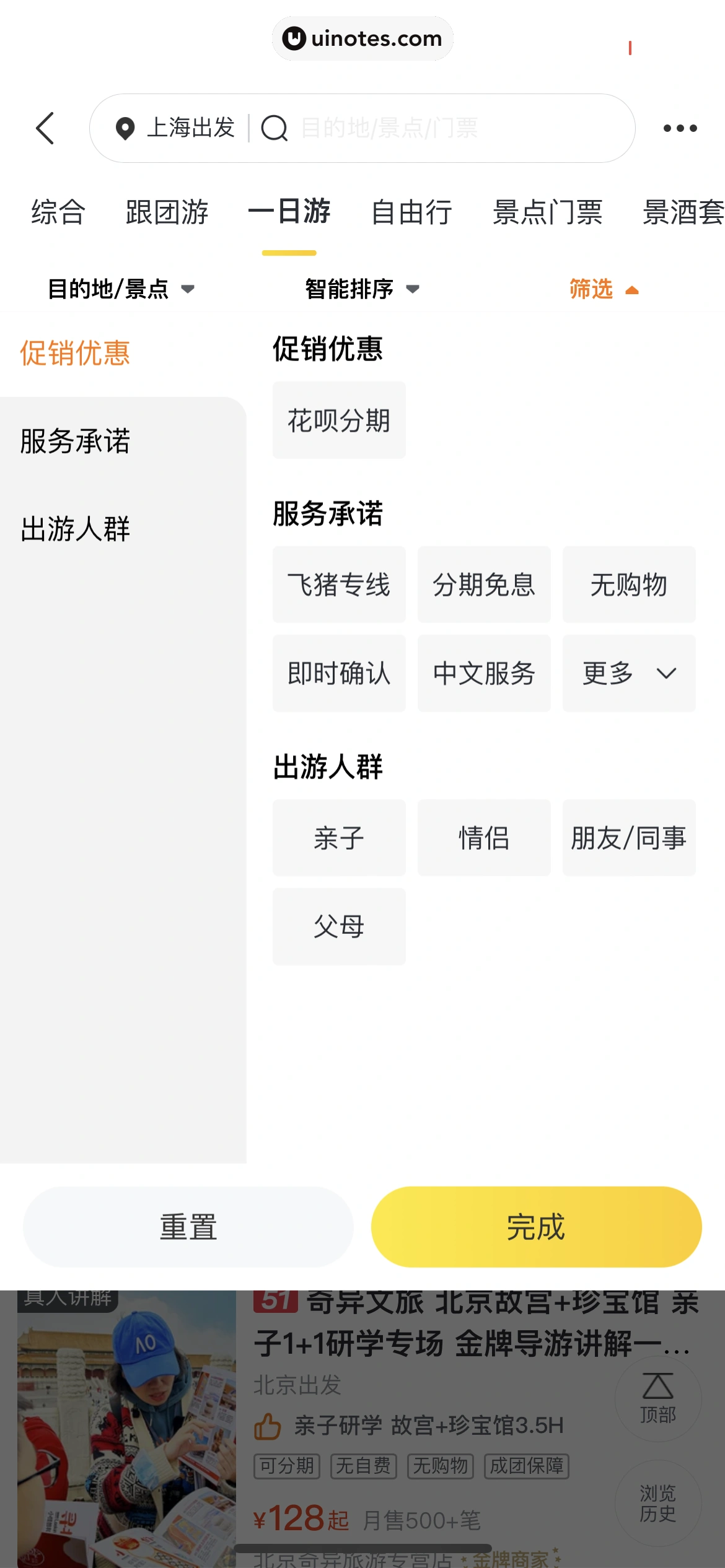Switch to the 跟团游 tab
The image size is (725, 1568).
[167, 212]
